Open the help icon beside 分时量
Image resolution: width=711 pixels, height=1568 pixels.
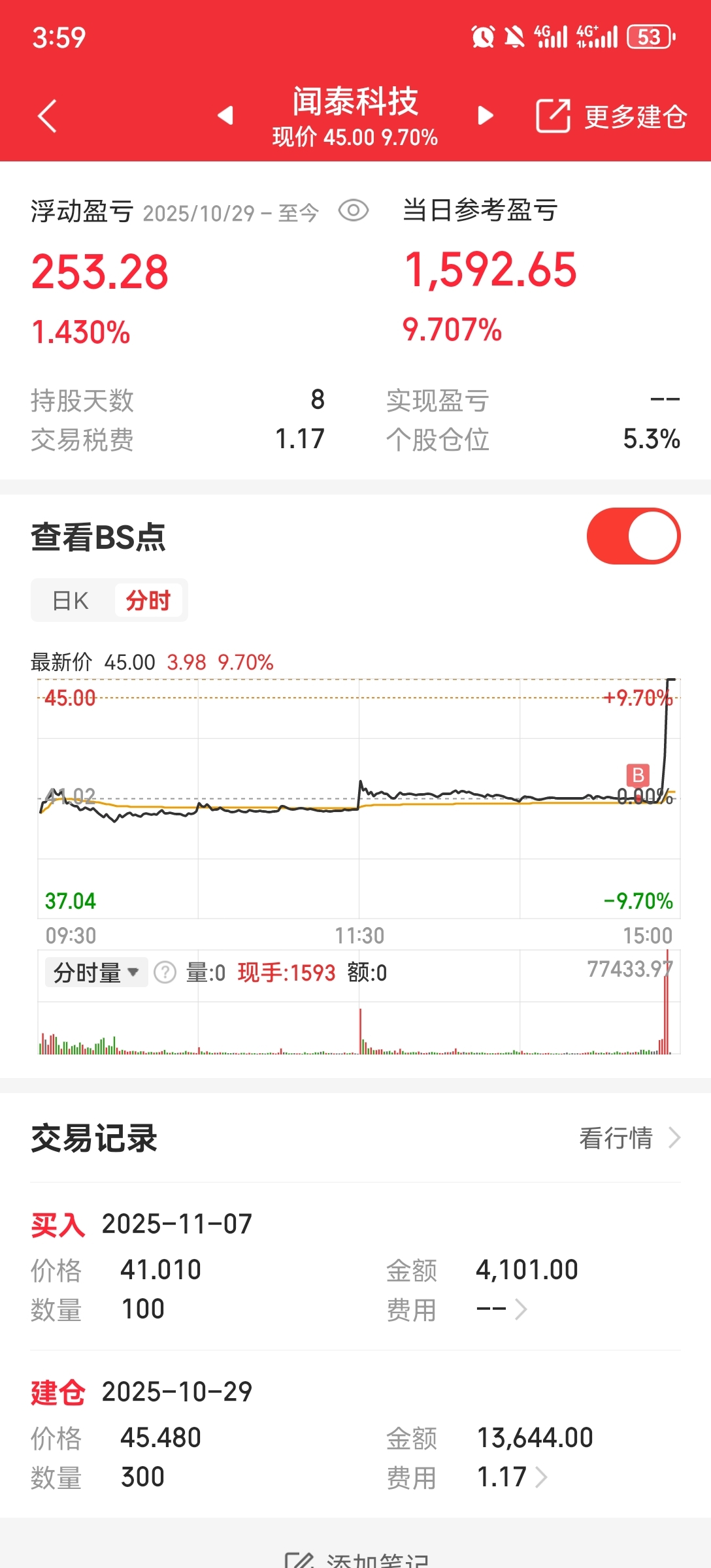pos(165,973)
